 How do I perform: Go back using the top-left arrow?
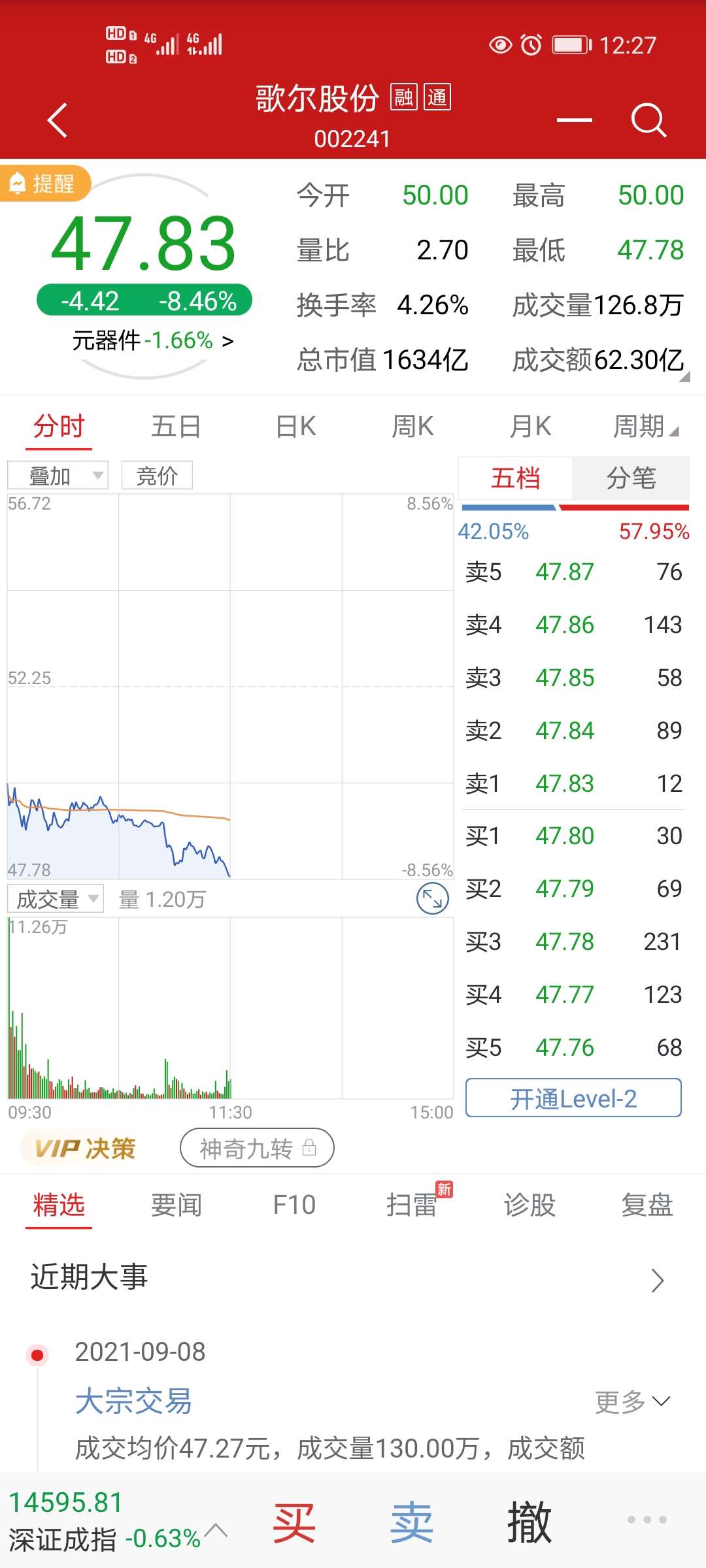[58, 120]
